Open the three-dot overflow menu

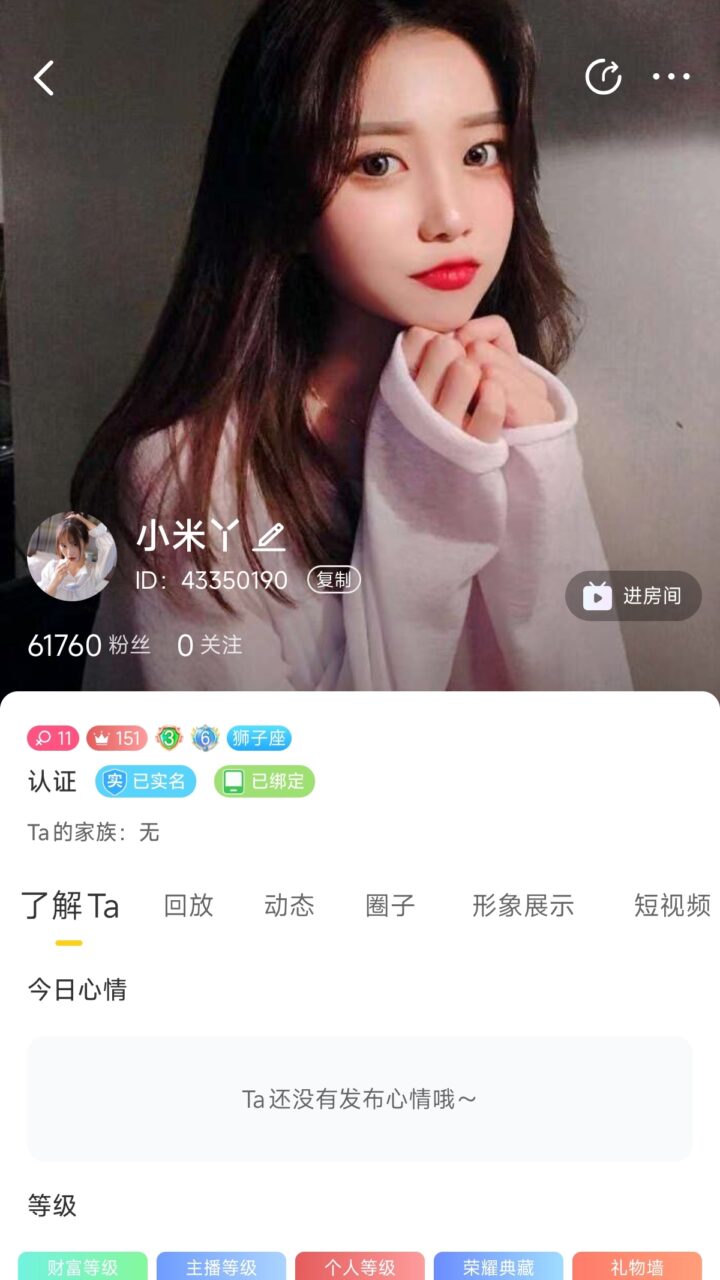671,77
